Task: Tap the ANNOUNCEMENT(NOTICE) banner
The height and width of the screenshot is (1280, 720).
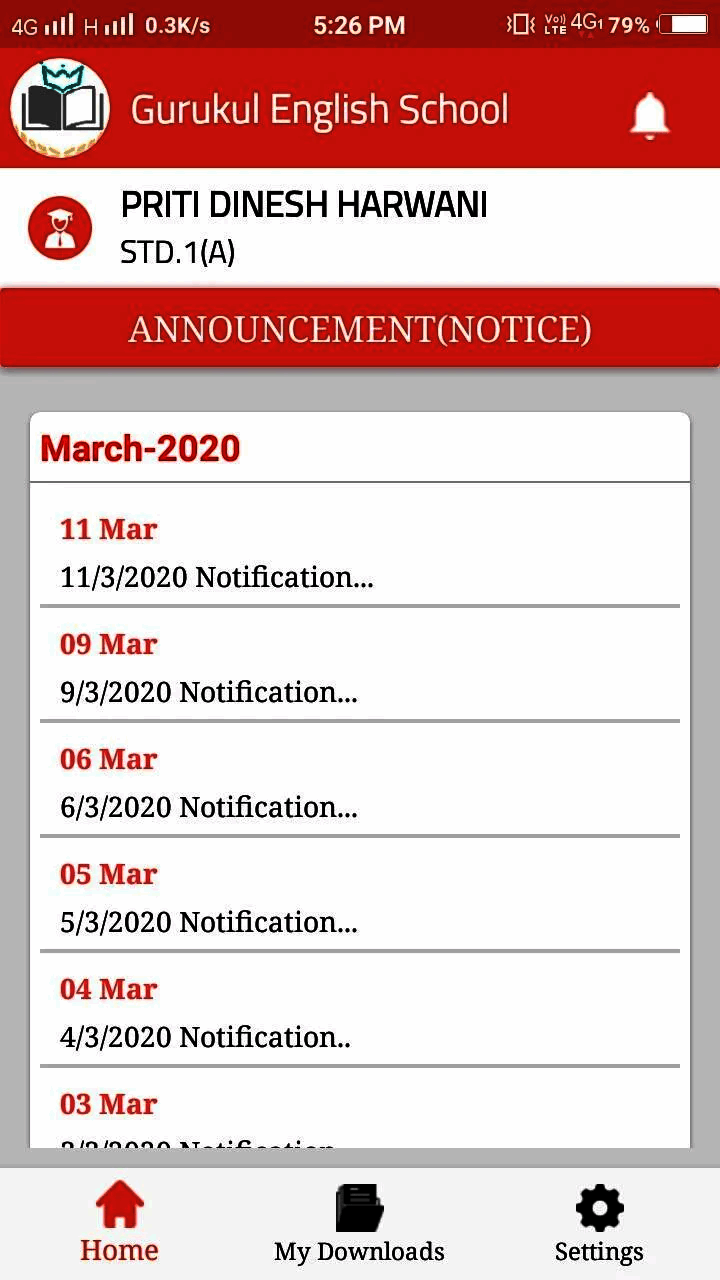Action: tap(360, 328)
